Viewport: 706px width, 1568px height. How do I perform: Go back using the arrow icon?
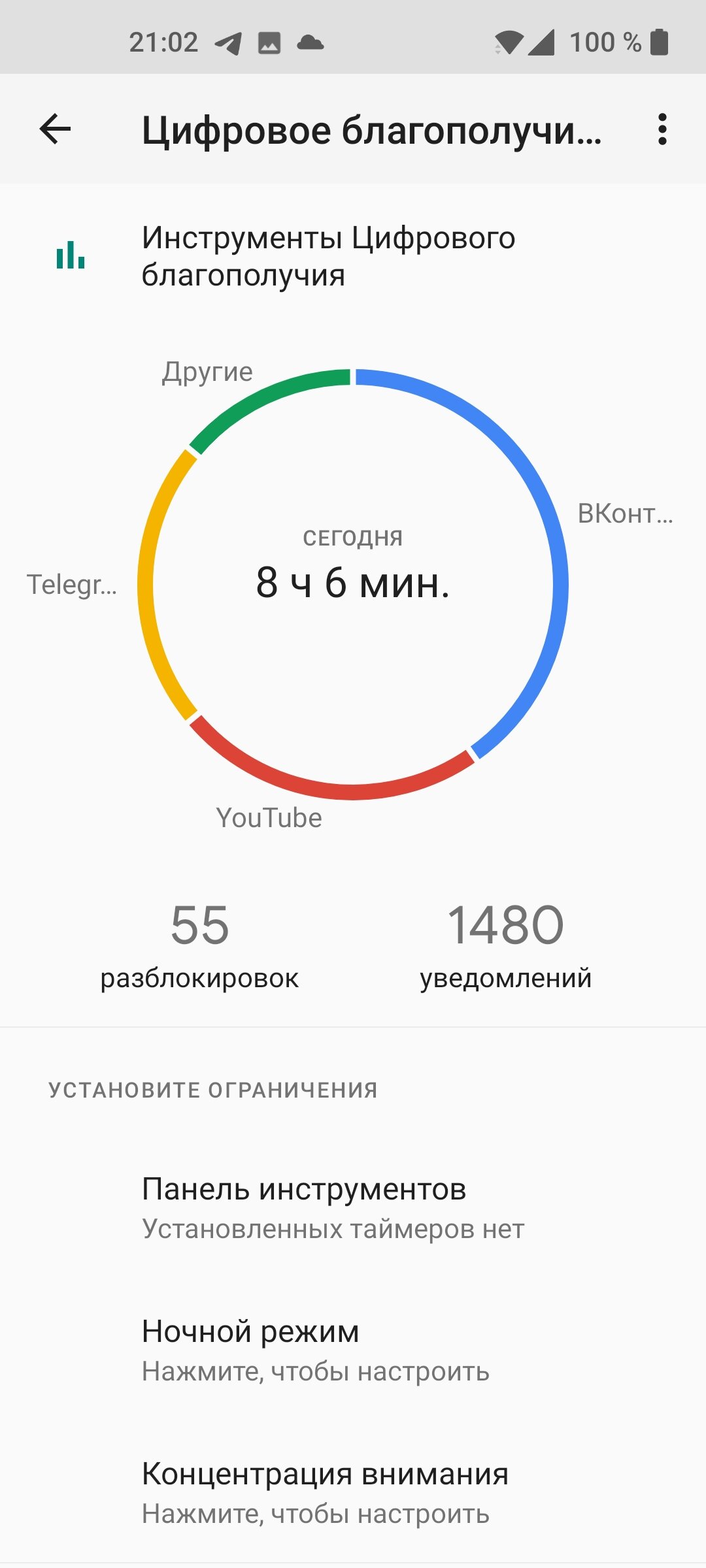pyautogui.click(x=55, y=129)
